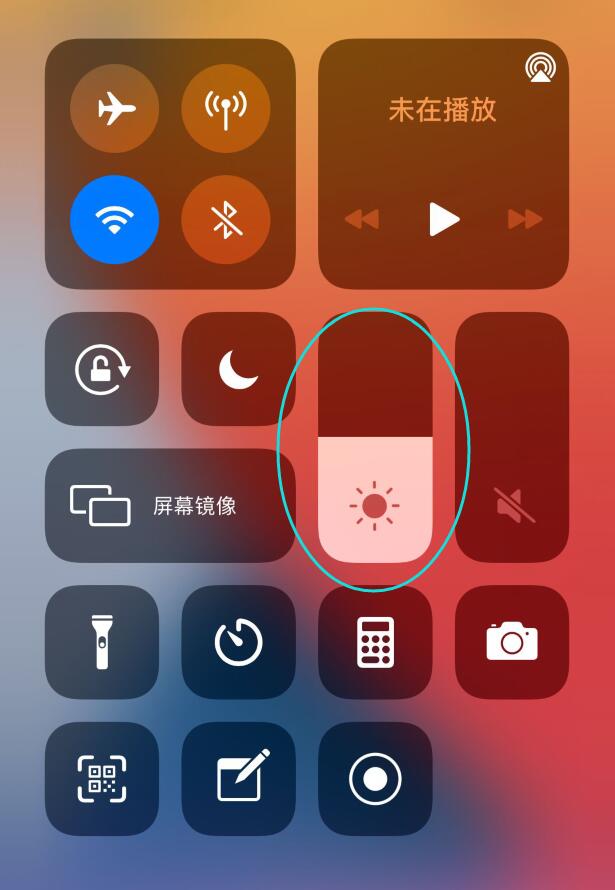
Task: Open the timer
Action: 238,642
